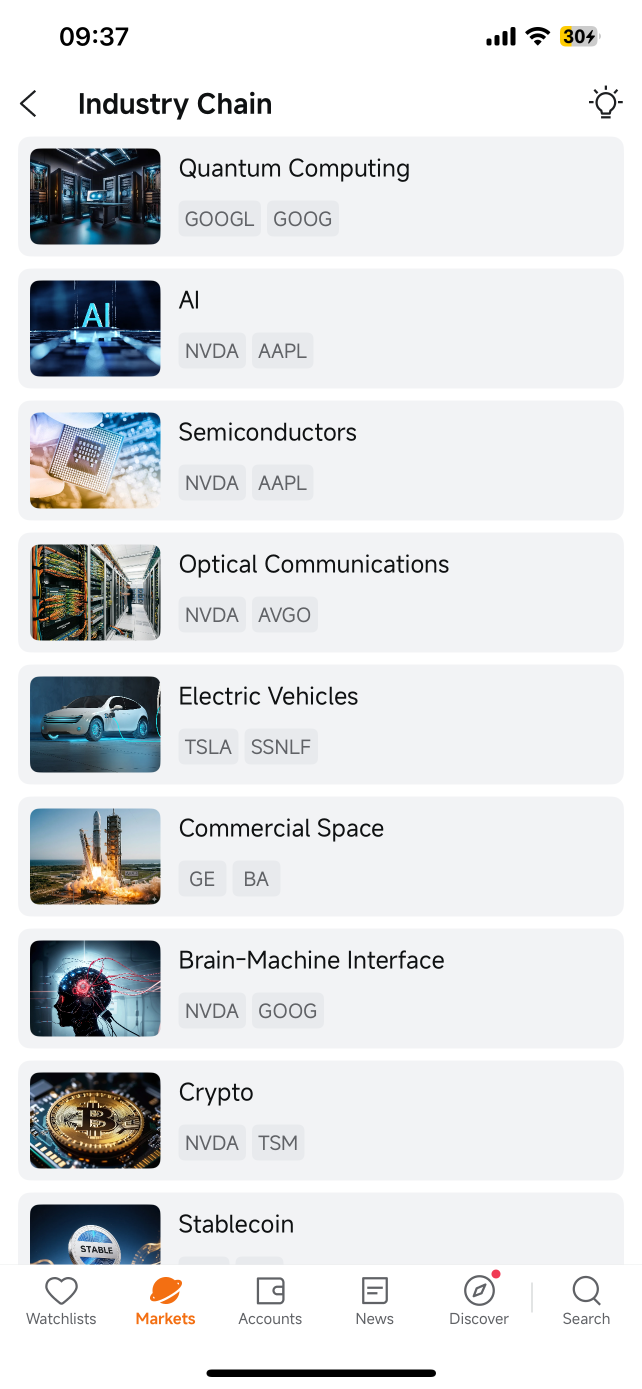Open the Electric Vehicles card
The height and width of the screenshot is (1389, 642).
coord(321,724)
